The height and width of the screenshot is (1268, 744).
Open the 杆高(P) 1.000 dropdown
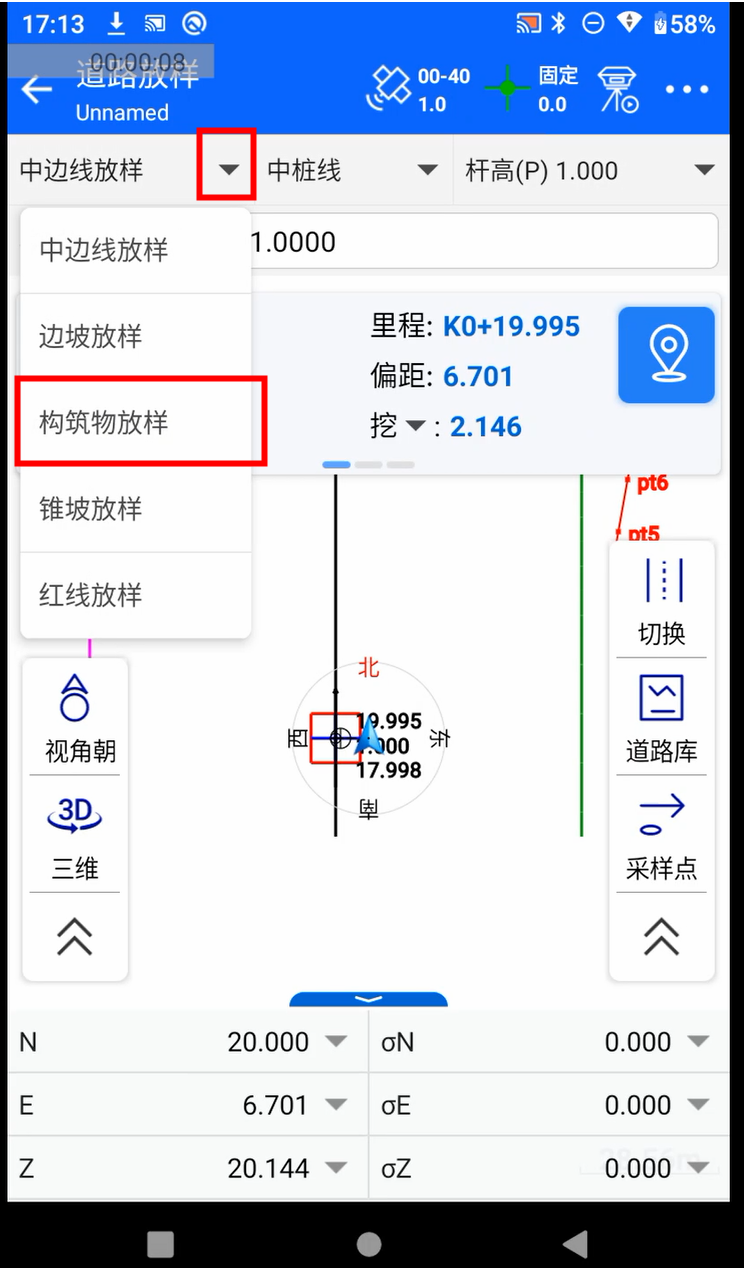pos(590,170)
